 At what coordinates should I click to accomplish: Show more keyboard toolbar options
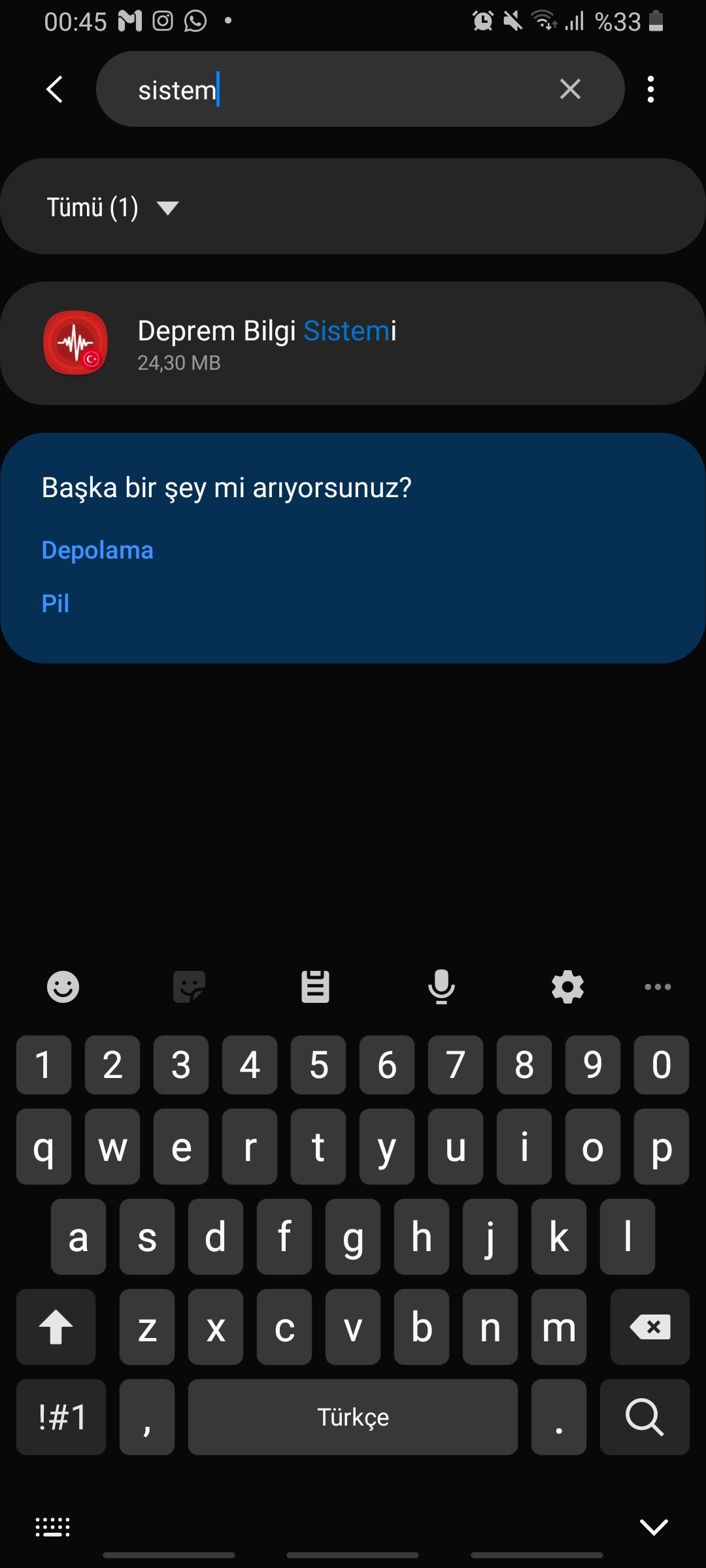tap(658, 987)
